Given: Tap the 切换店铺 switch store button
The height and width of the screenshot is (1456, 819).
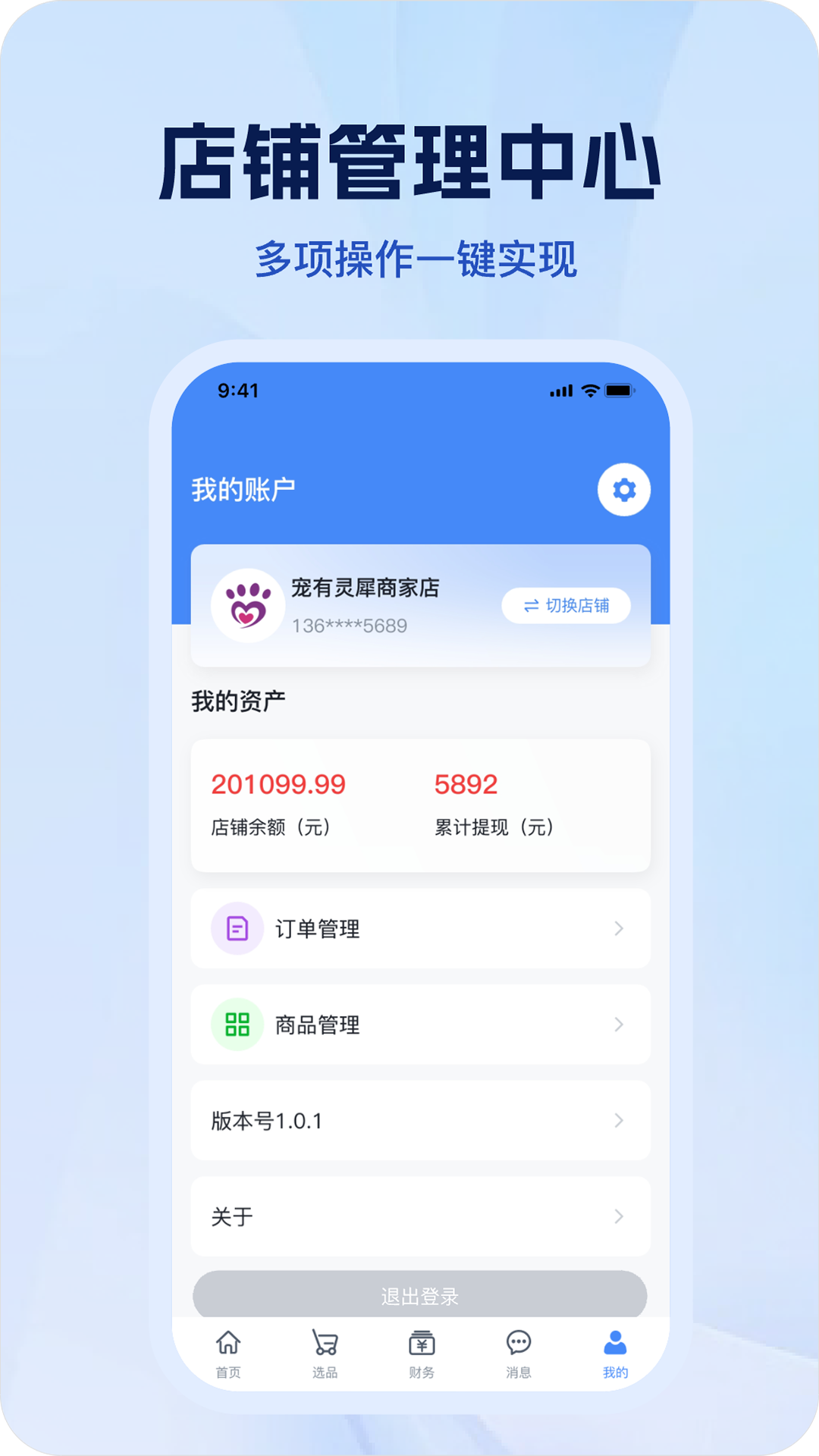Looking at the screenshot, I should (566, 605).
